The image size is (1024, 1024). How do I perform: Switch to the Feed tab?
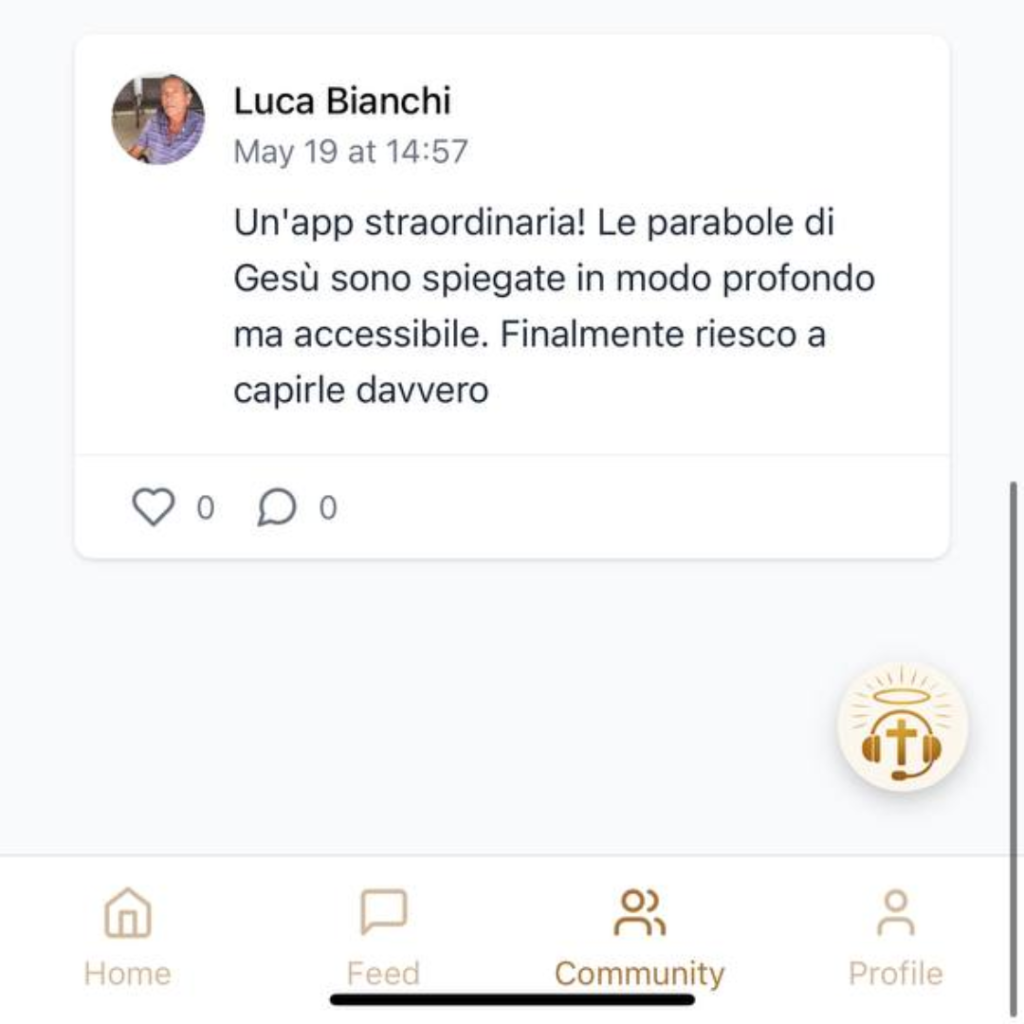click(x=383, y=936)
